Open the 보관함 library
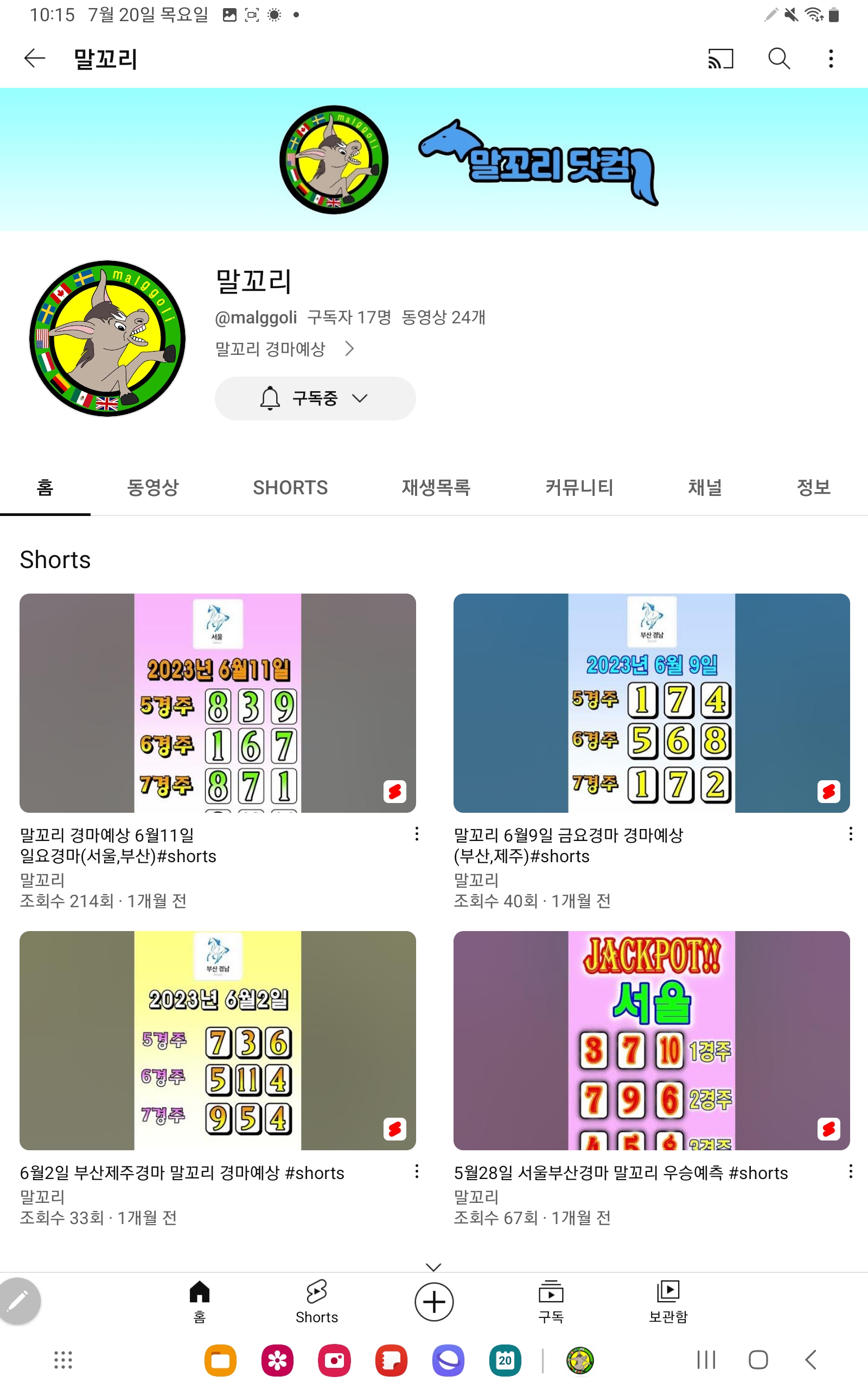868x1389 pixels. click(668, 1301)
